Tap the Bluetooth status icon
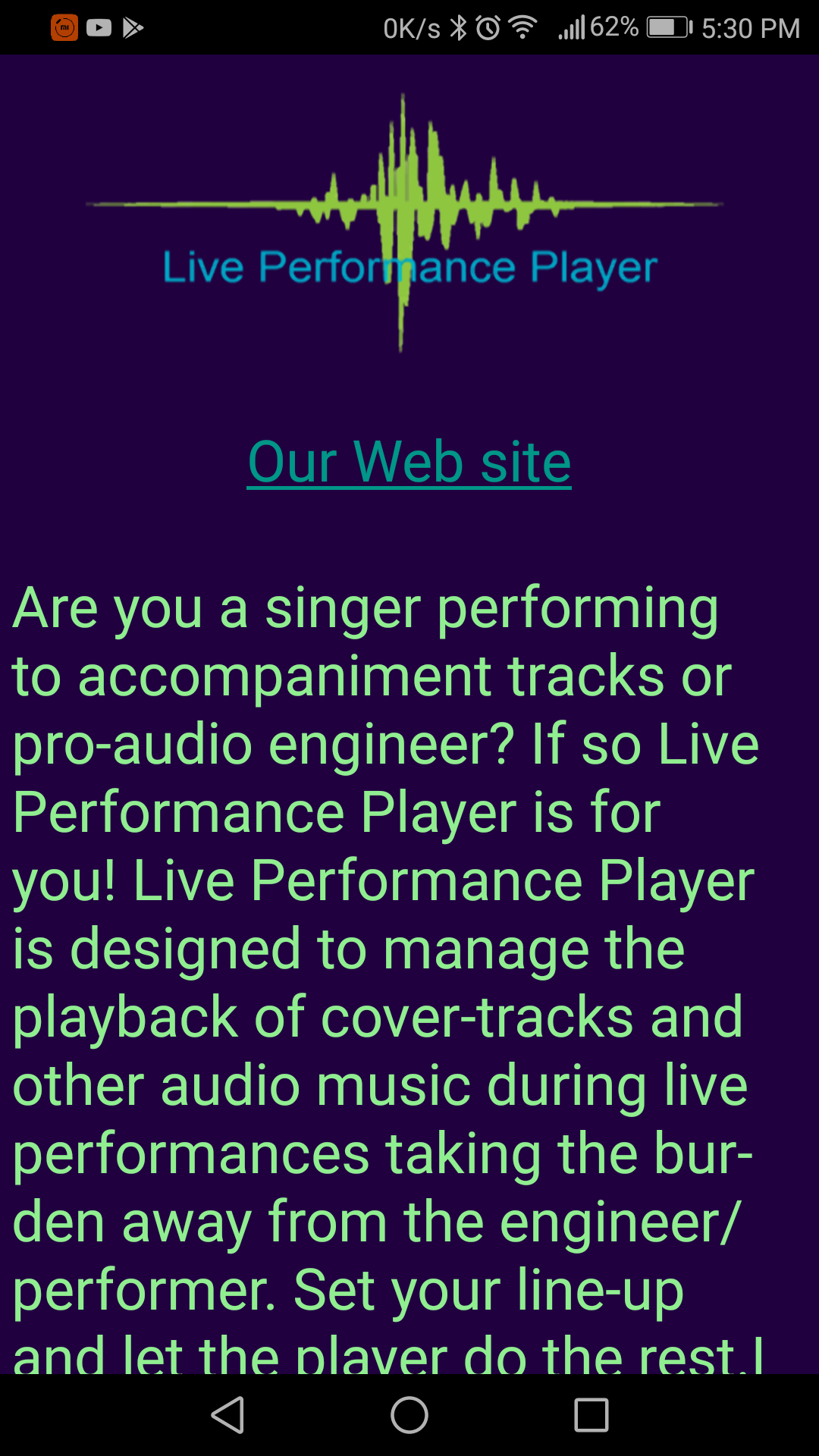 point(458,27)
